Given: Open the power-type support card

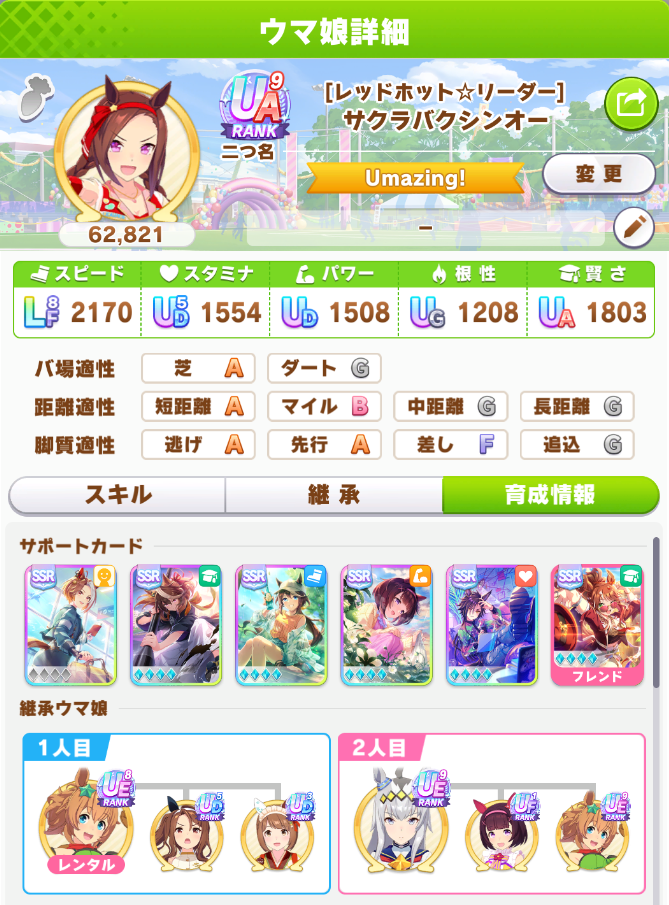Looking at the screenshot, I should click(x=387, y=625).
